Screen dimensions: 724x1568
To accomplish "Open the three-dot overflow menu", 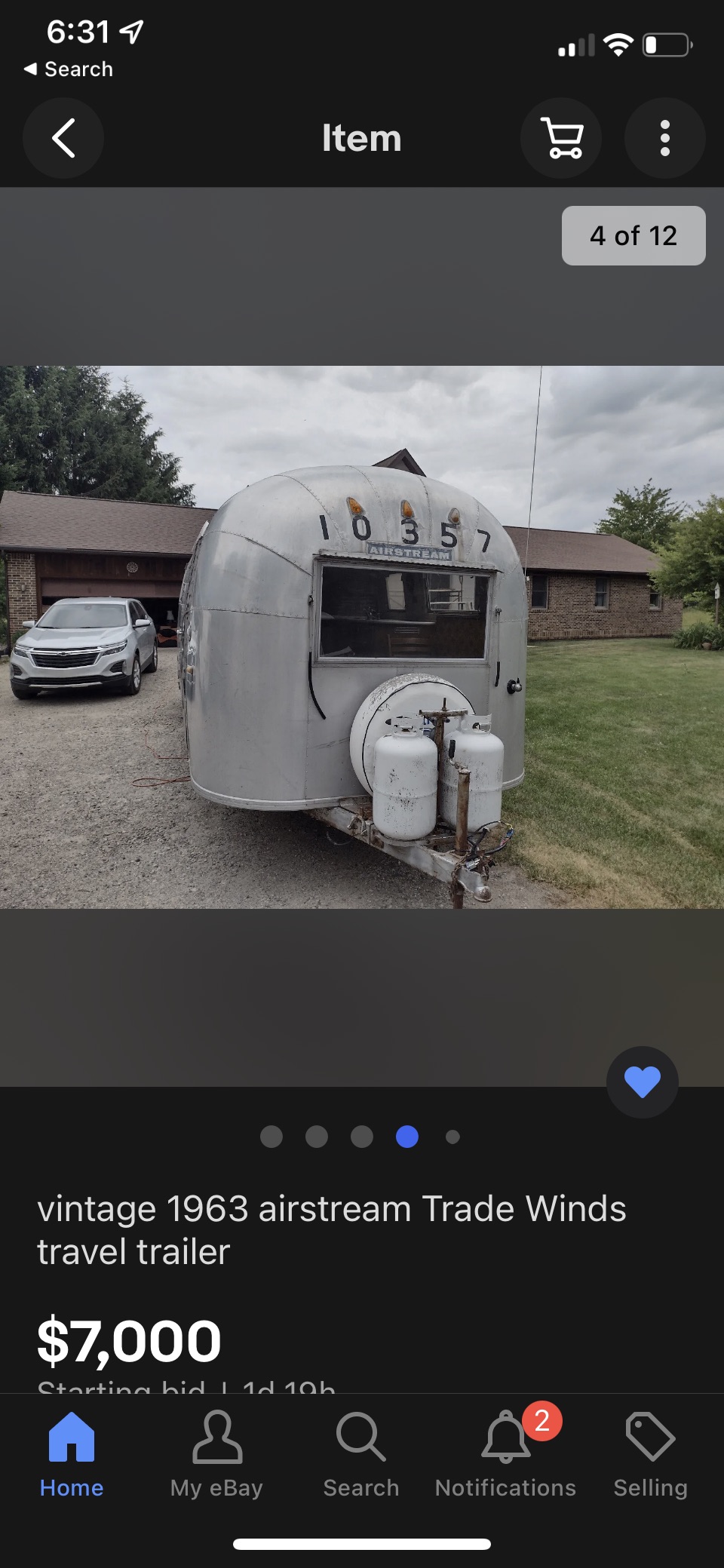I will [664, 138].
